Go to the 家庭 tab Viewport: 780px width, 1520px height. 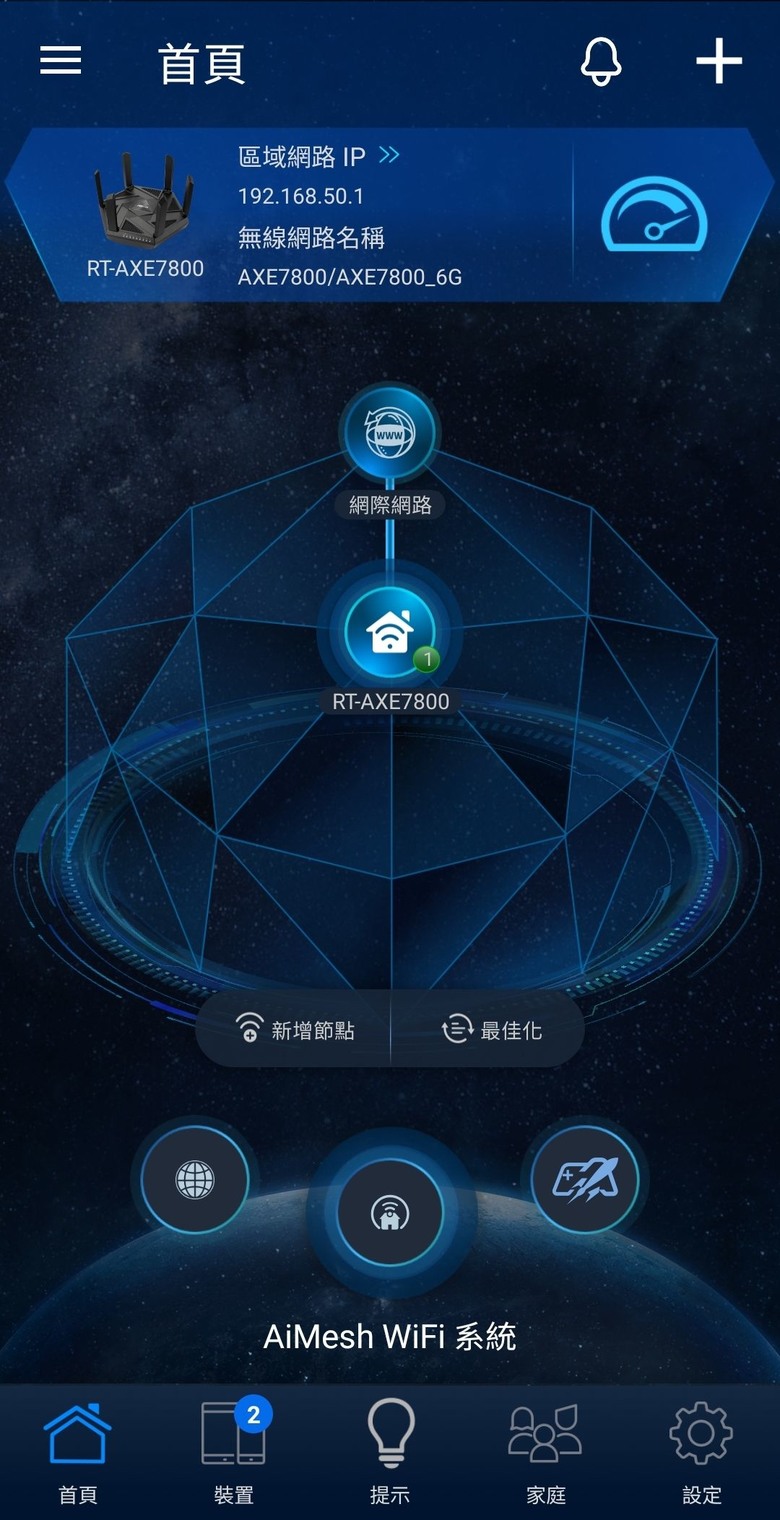click(546, 1452)
